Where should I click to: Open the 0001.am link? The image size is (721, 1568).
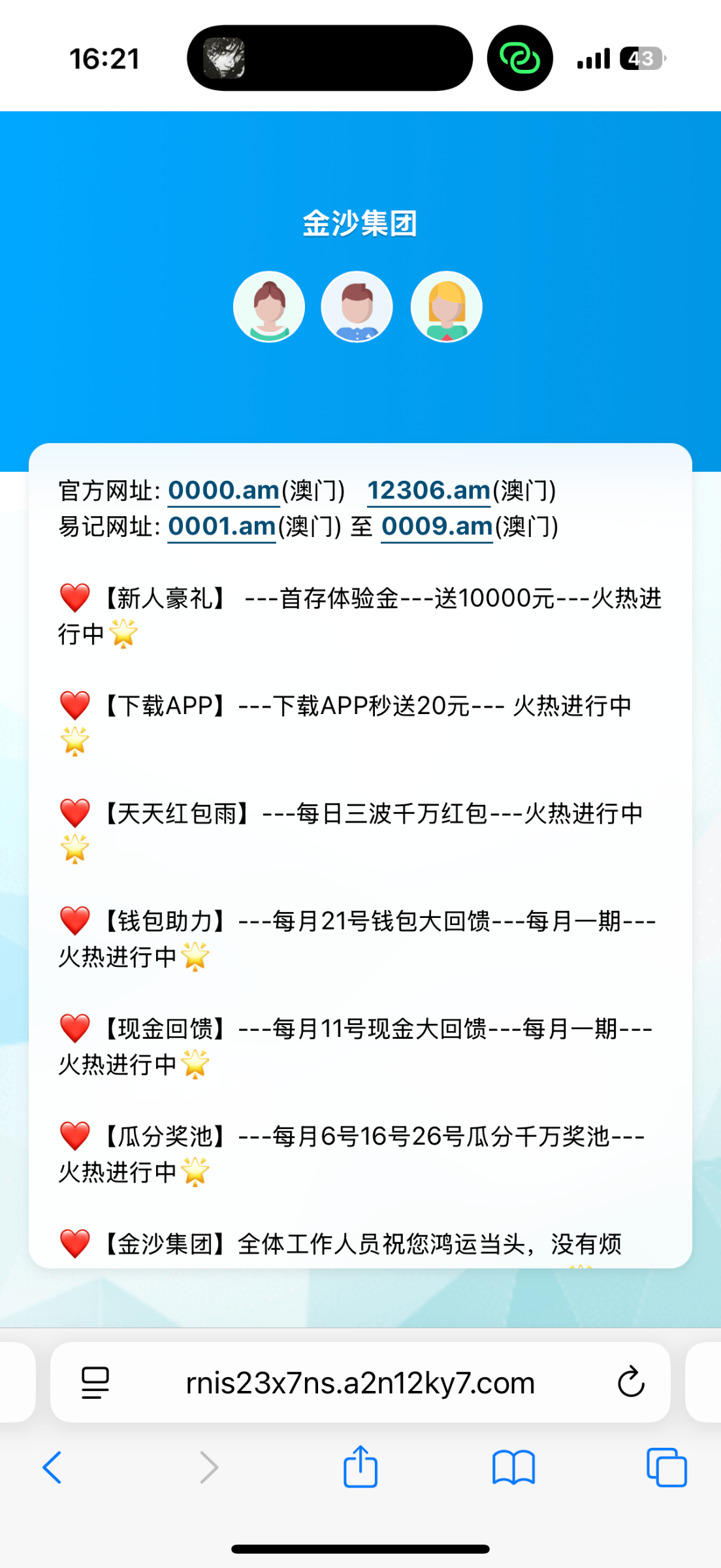221,527
